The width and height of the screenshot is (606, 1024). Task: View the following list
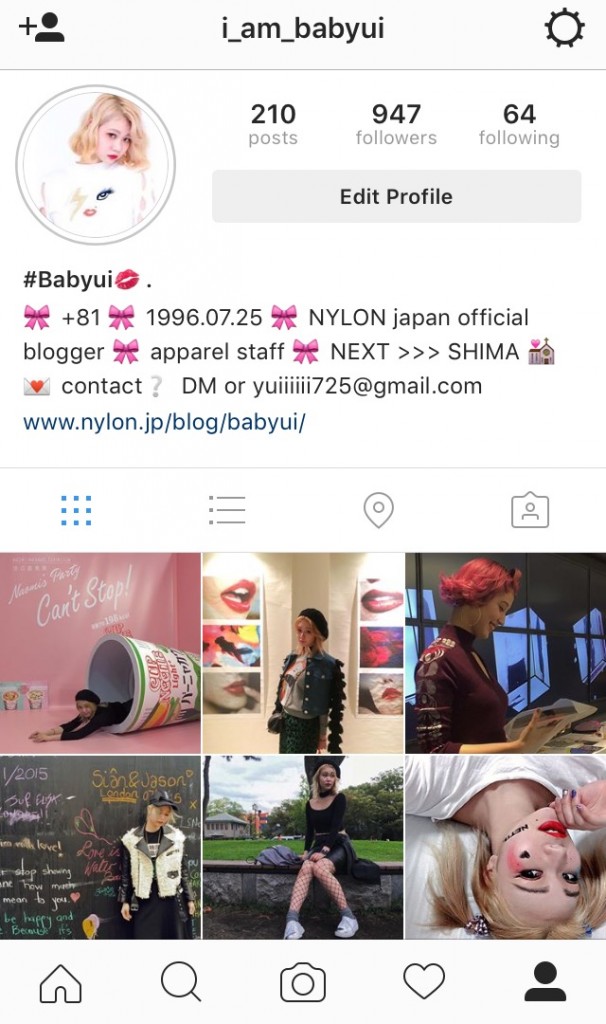point(518,124)
